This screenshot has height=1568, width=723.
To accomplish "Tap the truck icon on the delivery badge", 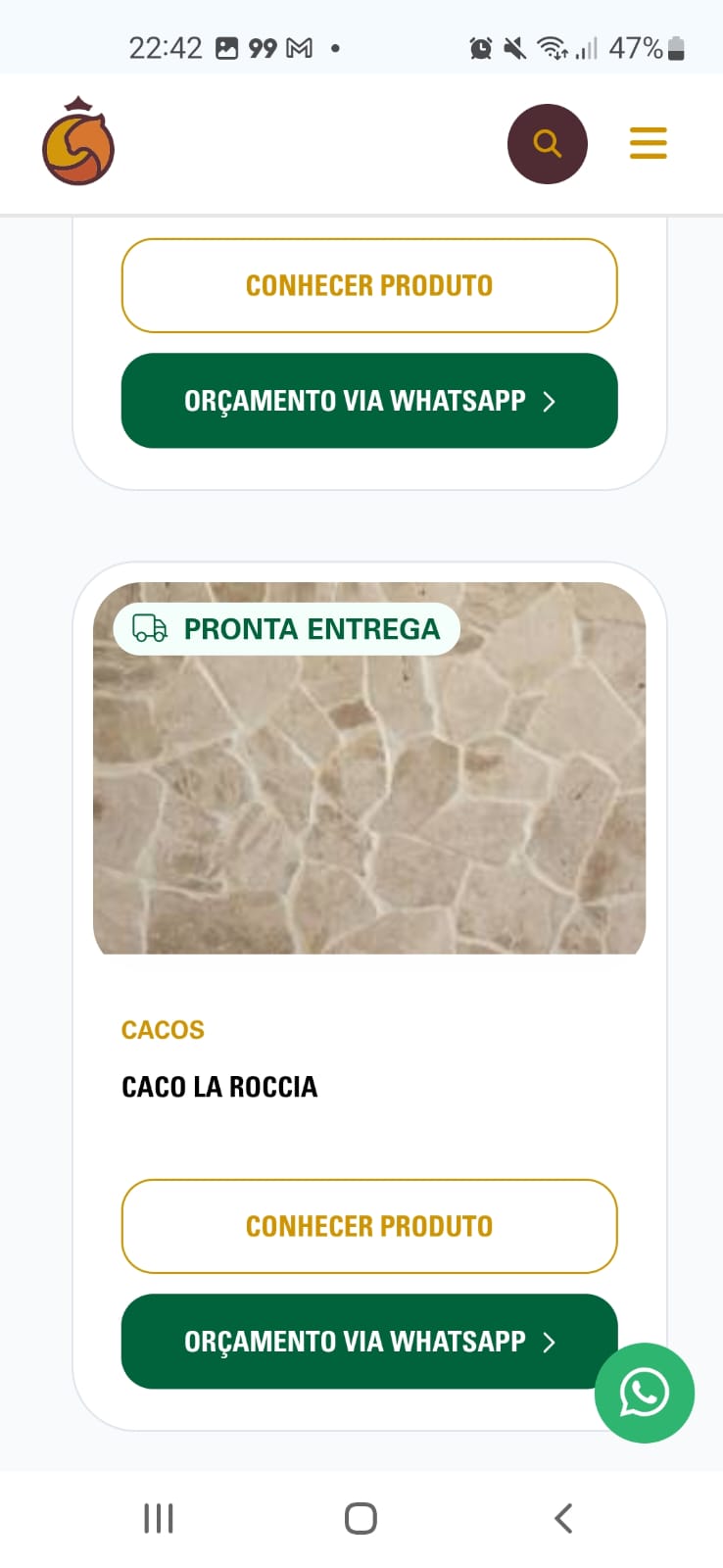I will 148,628.
